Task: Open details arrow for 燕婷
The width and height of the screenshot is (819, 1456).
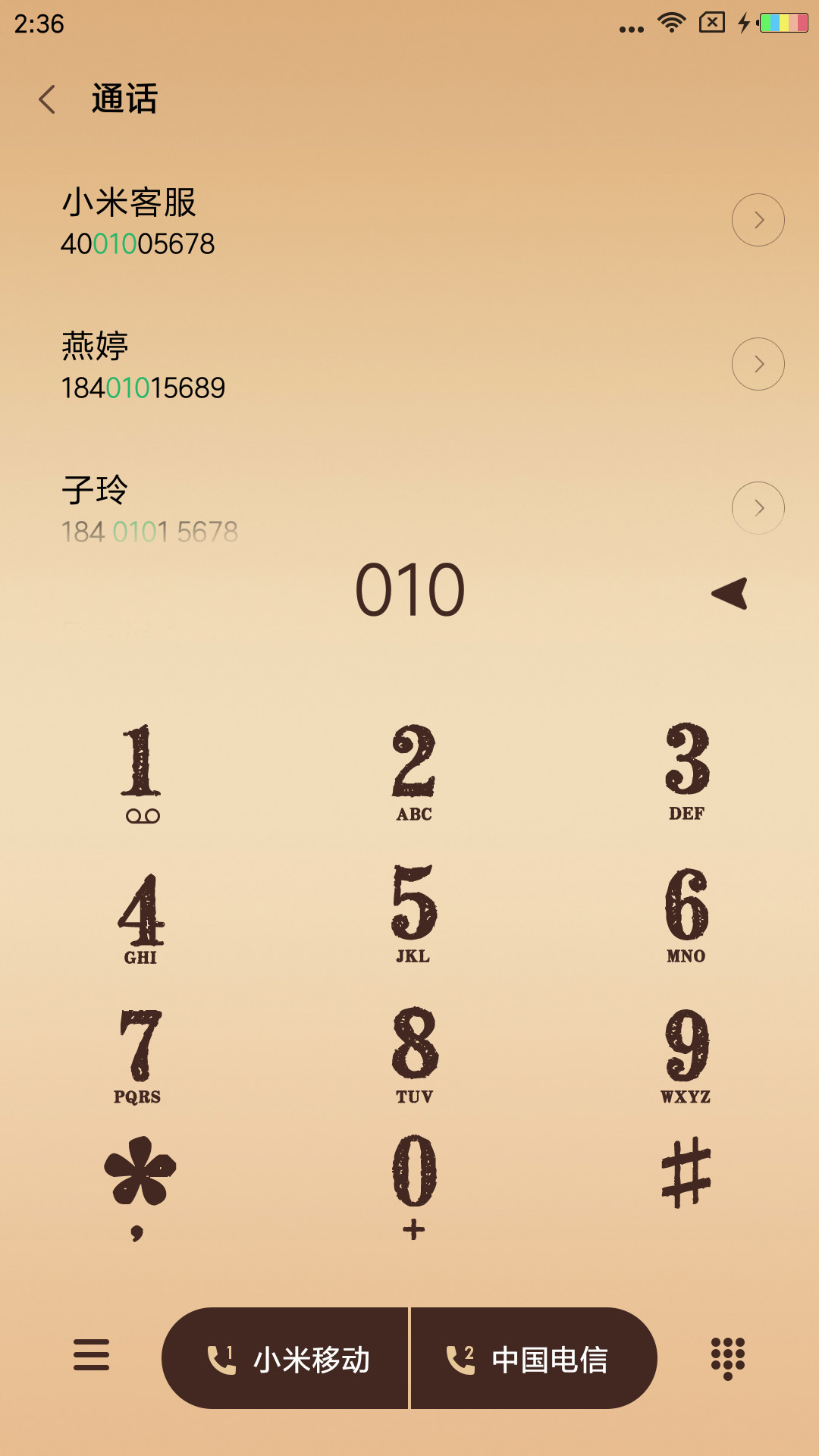Action: pyautogui.click(x=758, y=364)
